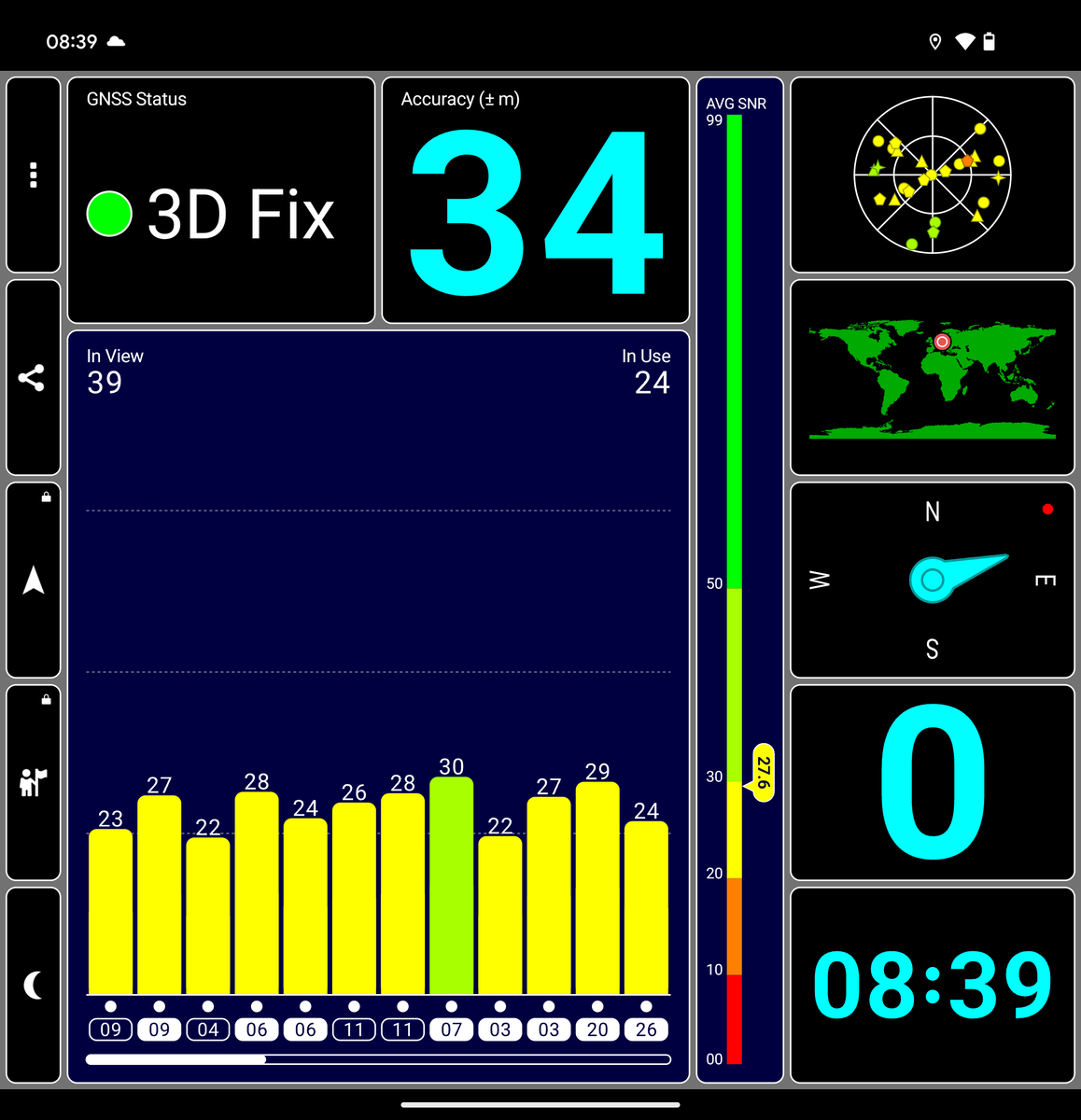Open the locked navigation arrow feature
Screen dimensions: 1081x1120
pyautogui.click(x=34, y=580)
